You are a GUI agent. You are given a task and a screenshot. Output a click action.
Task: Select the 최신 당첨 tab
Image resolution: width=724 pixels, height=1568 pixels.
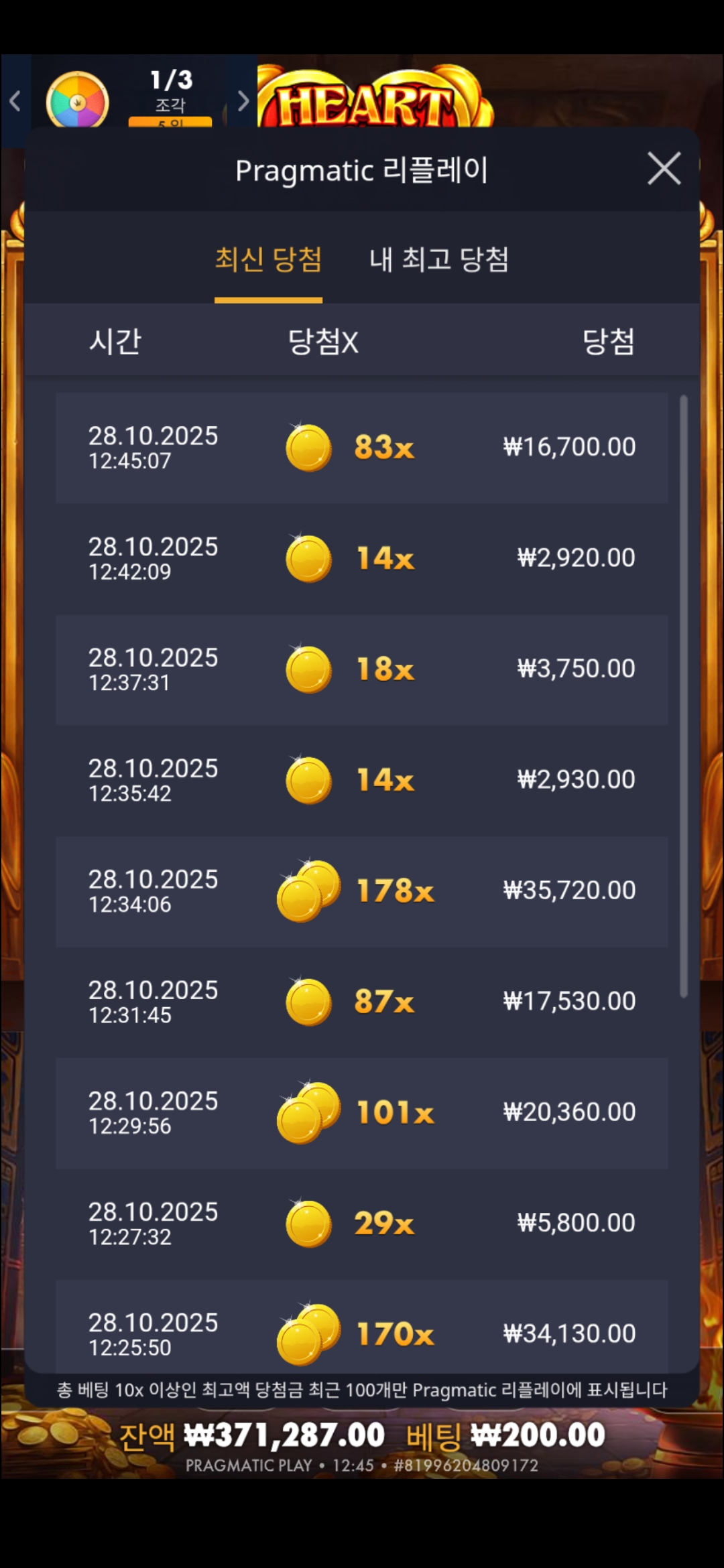(x=268, y=260)
